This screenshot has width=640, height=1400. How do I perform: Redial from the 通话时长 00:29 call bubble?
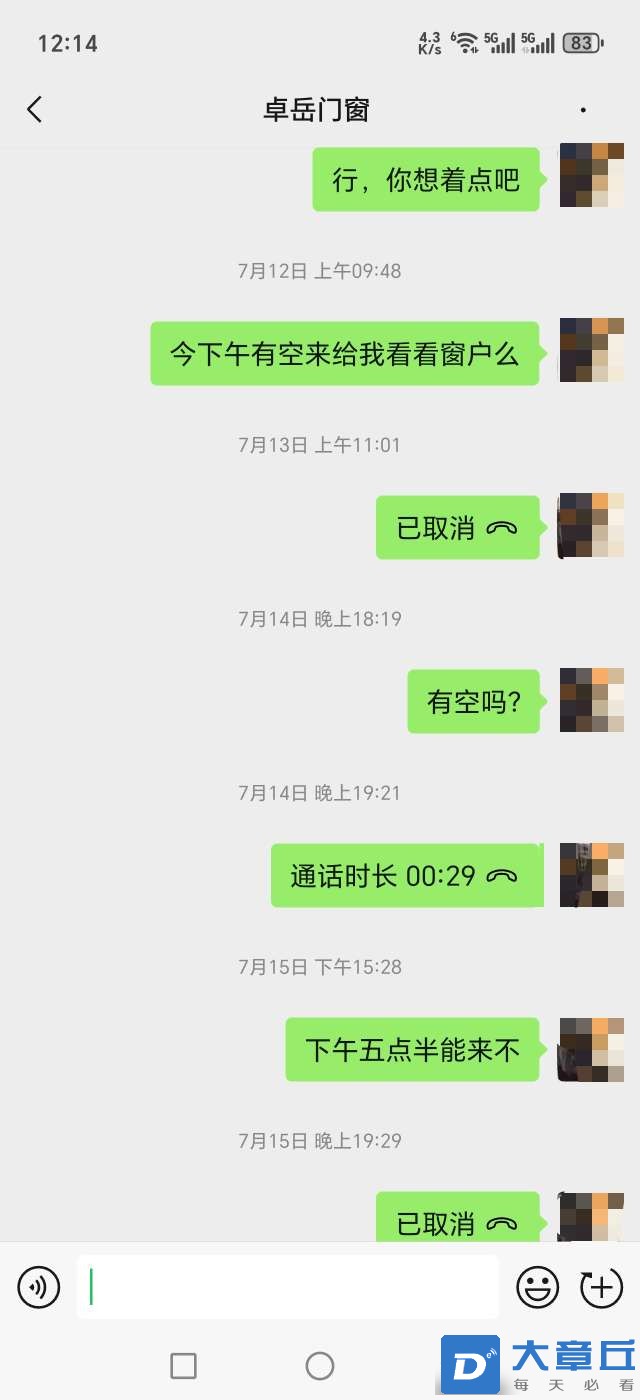coord(407,876)
